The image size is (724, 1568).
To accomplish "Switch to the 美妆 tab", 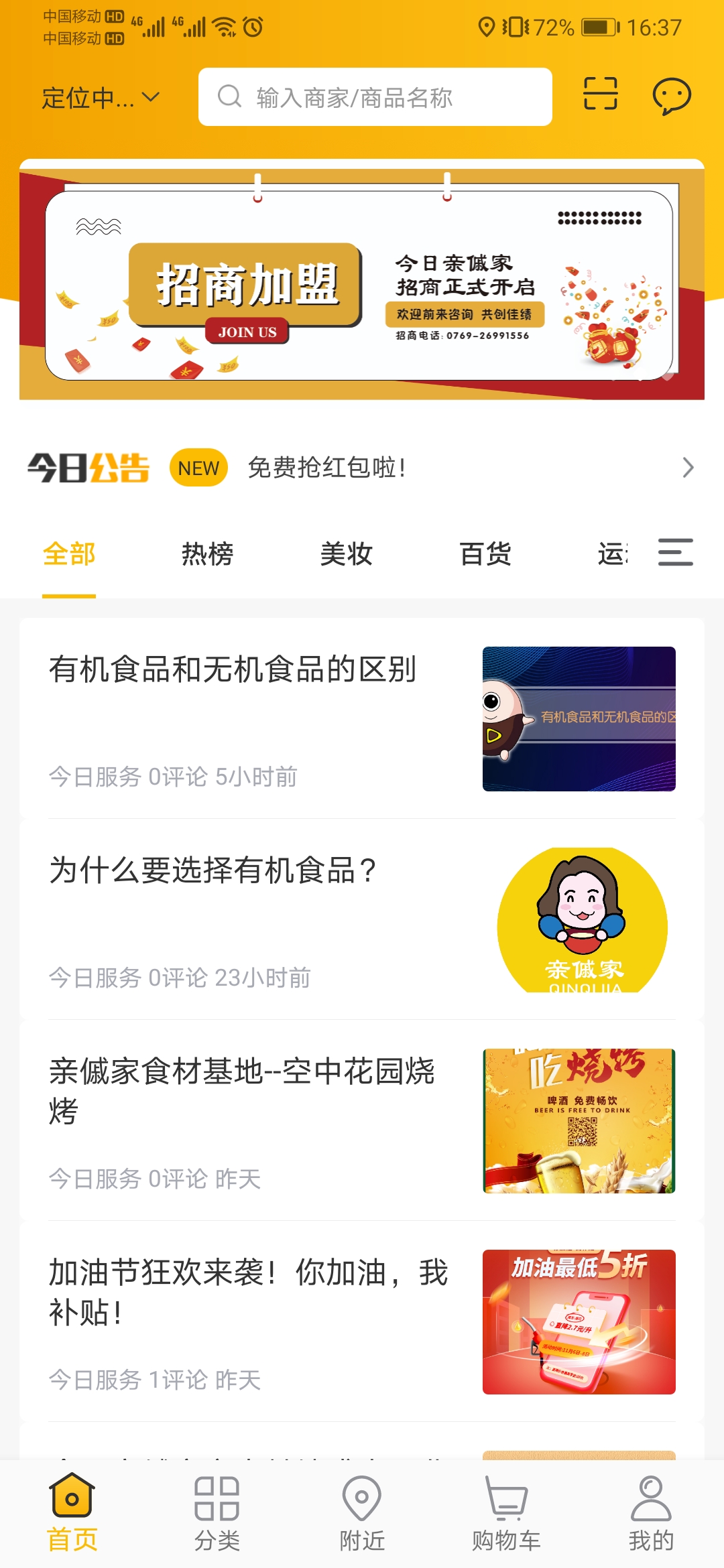I will pos(346,553).
